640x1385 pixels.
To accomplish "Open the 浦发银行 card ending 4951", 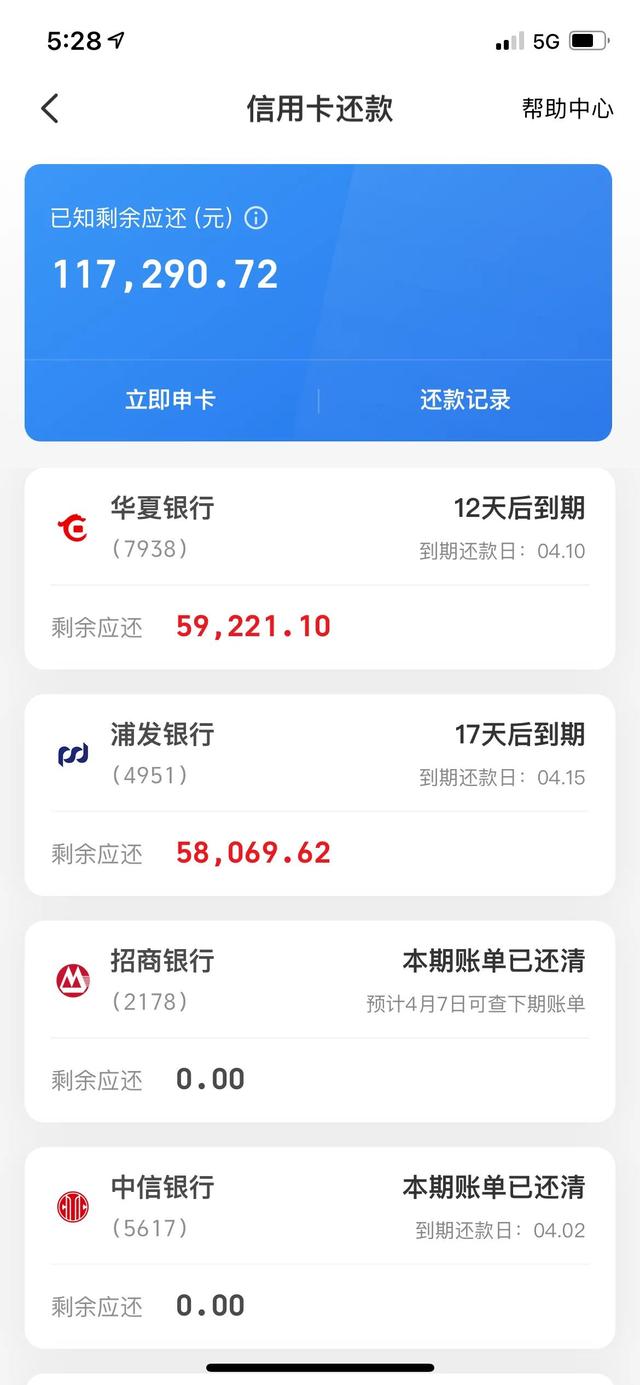I will pyautogui.click(x=320, y=795).
